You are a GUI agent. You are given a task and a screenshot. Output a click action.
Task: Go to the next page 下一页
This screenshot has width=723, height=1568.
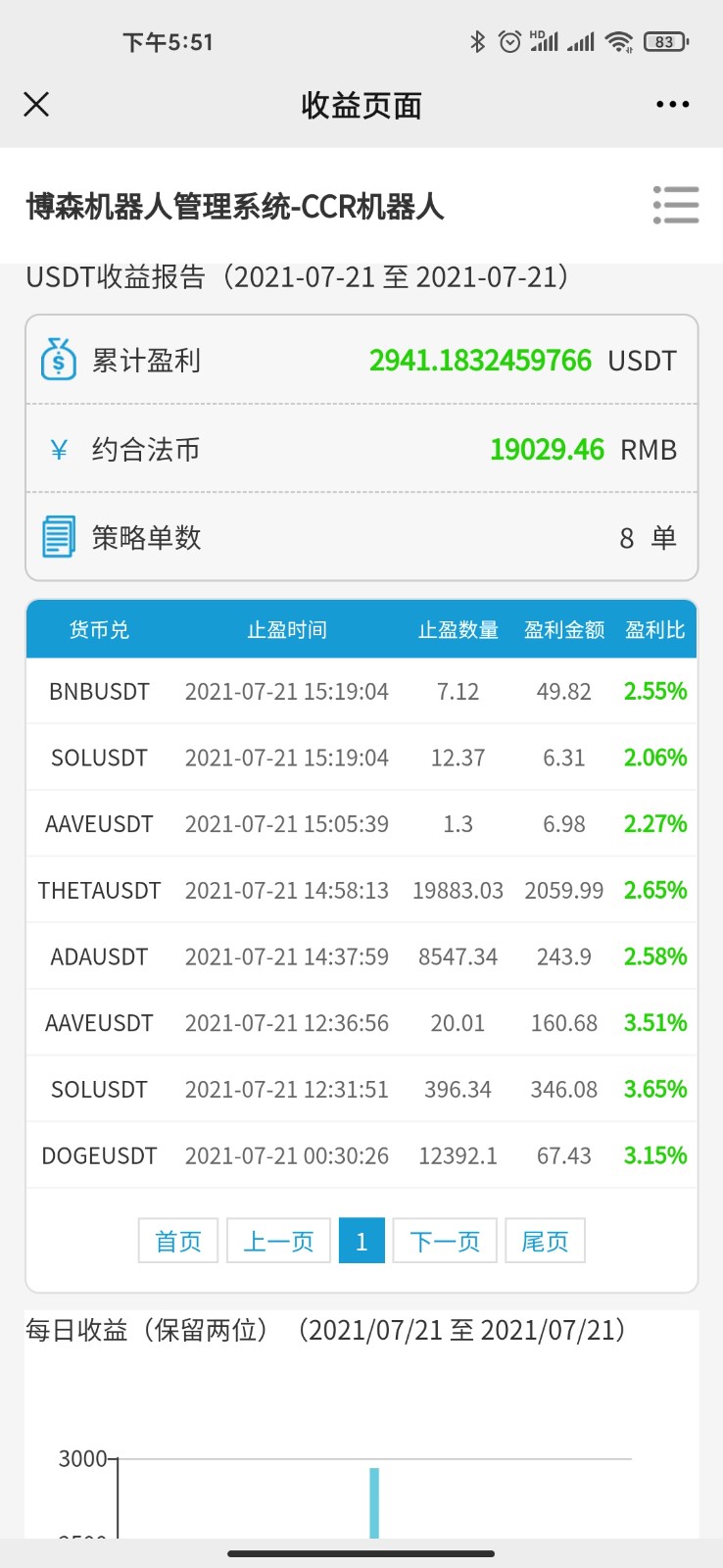click(x=445, y=1241)
